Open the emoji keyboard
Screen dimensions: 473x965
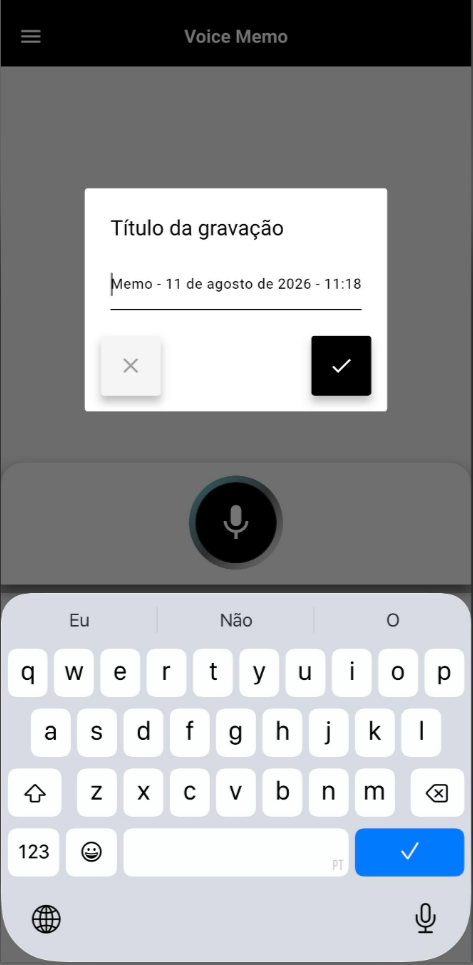92,852
